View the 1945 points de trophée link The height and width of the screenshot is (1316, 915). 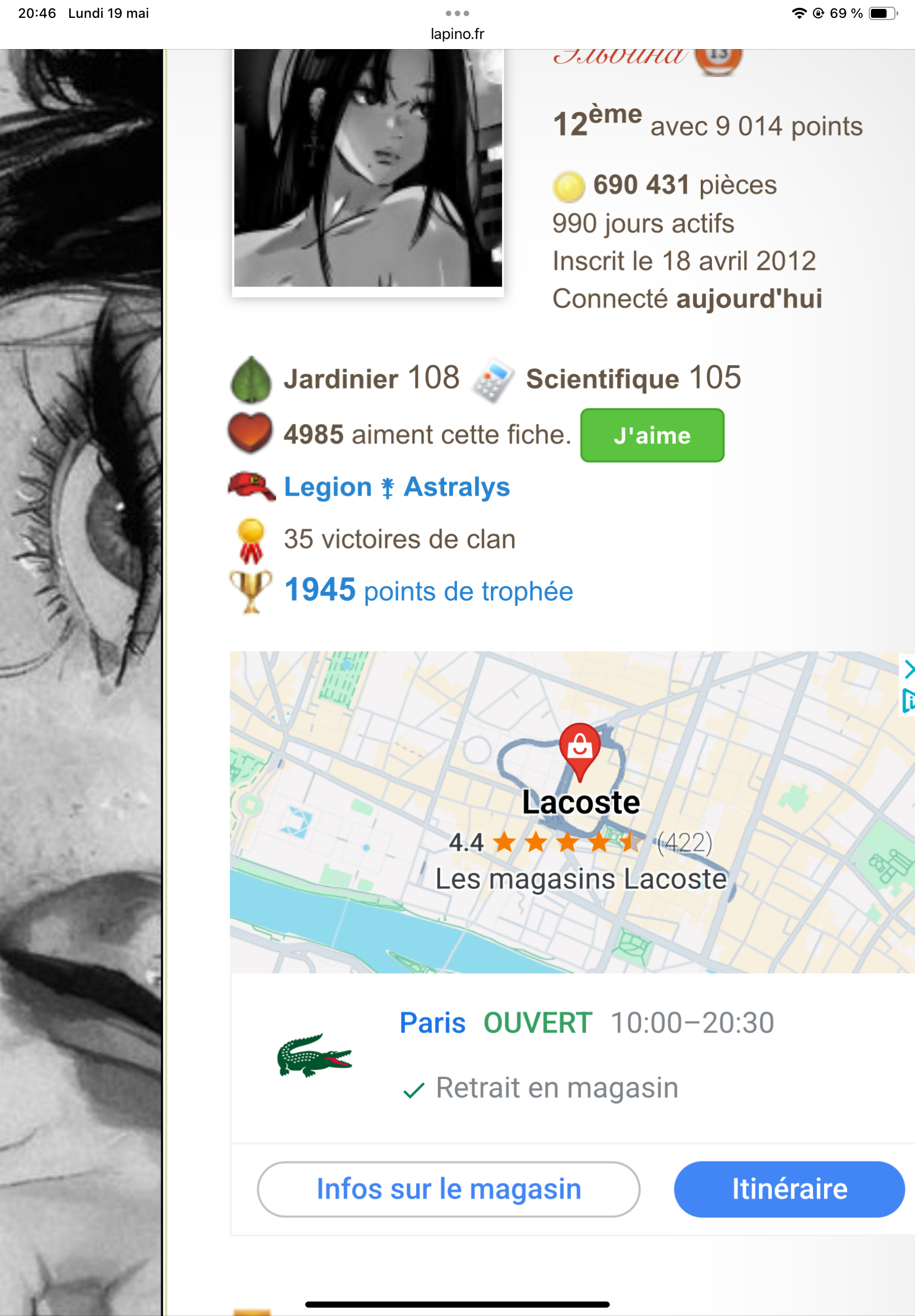click(x=428, y=591)
